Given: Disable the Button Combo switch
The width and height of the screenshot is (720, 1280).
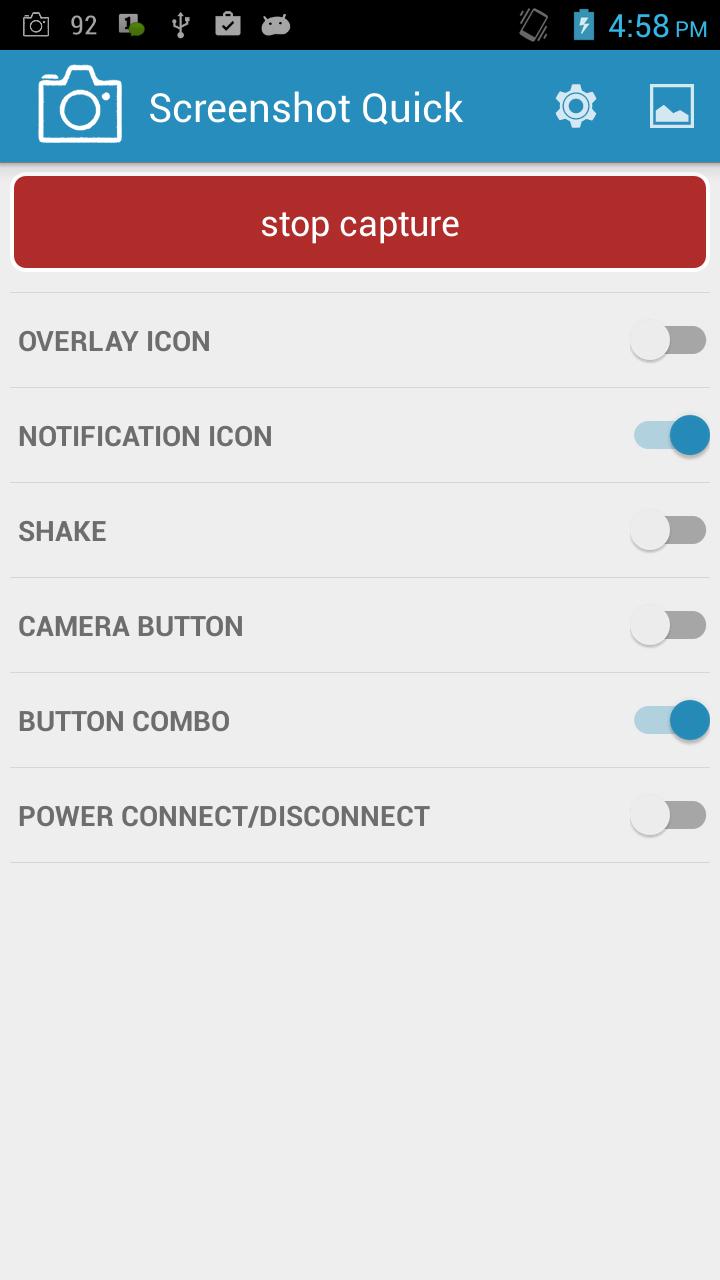Looking at the screenshot, I should pyautogui.click(x=671, y=721).
